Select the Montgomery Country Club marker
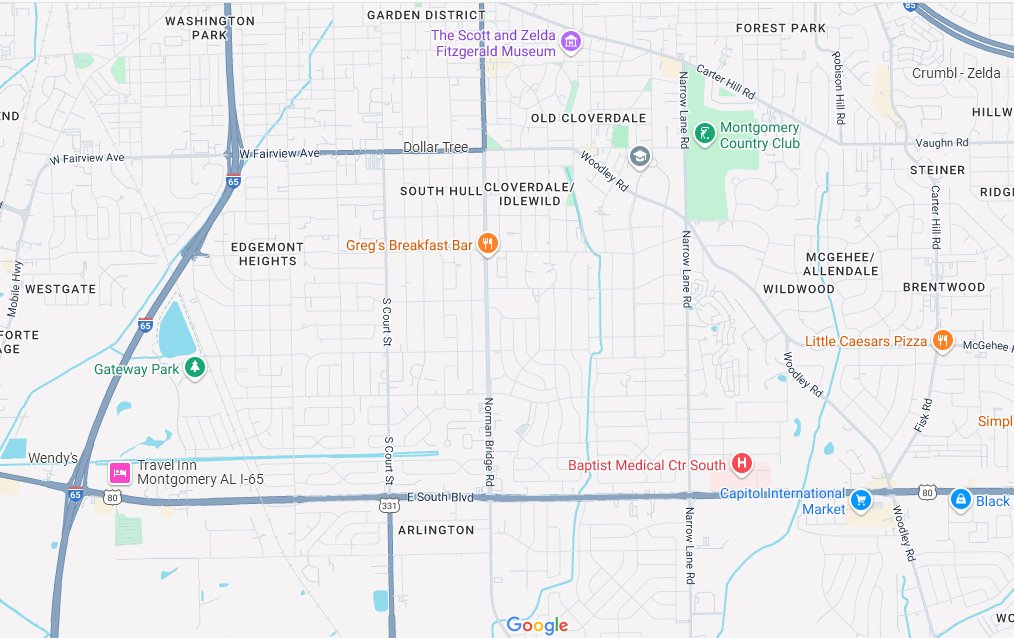This screenshot has width=1014, height=638. pyautogui.click(x=704, y=134)
